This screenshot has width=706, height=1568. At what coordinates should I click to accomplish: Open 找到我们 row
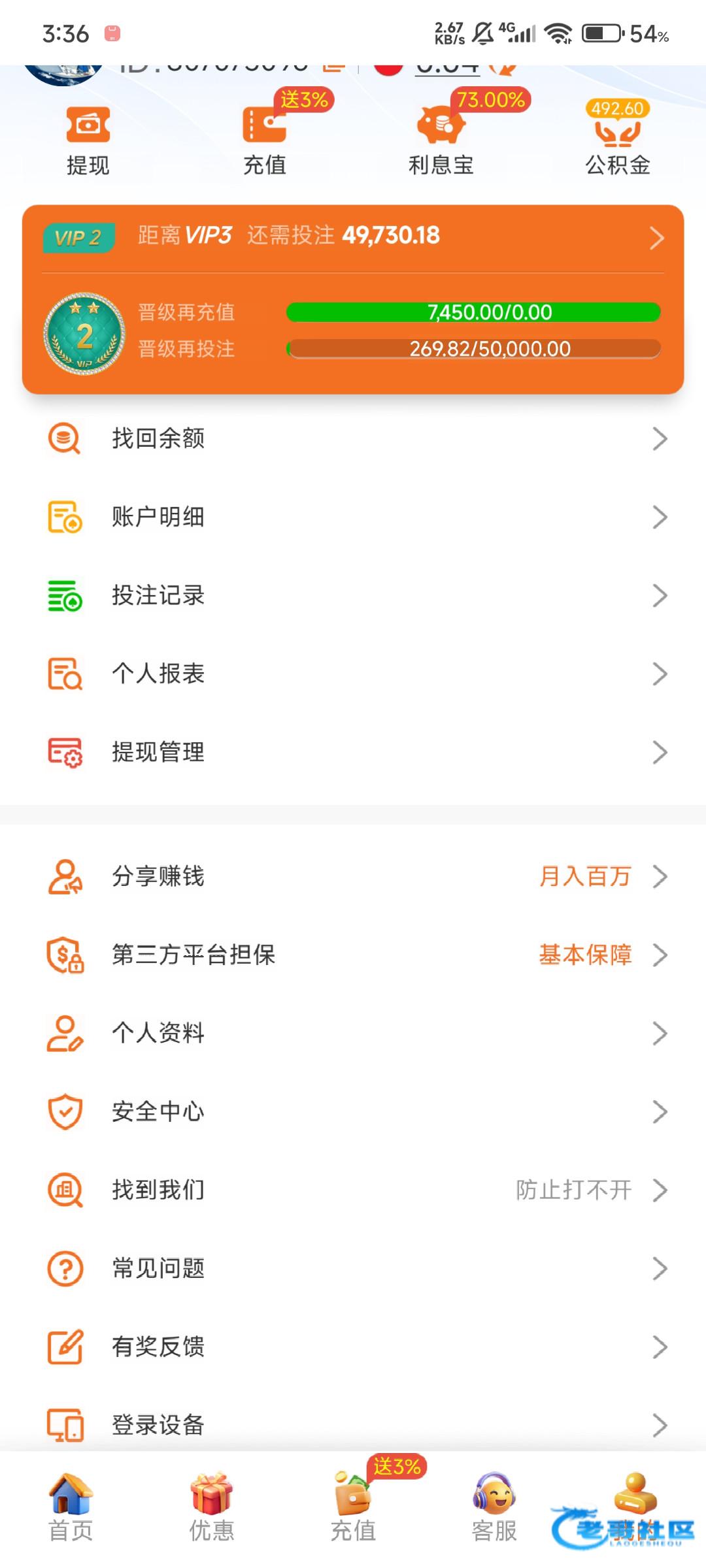click(353, 1190)
